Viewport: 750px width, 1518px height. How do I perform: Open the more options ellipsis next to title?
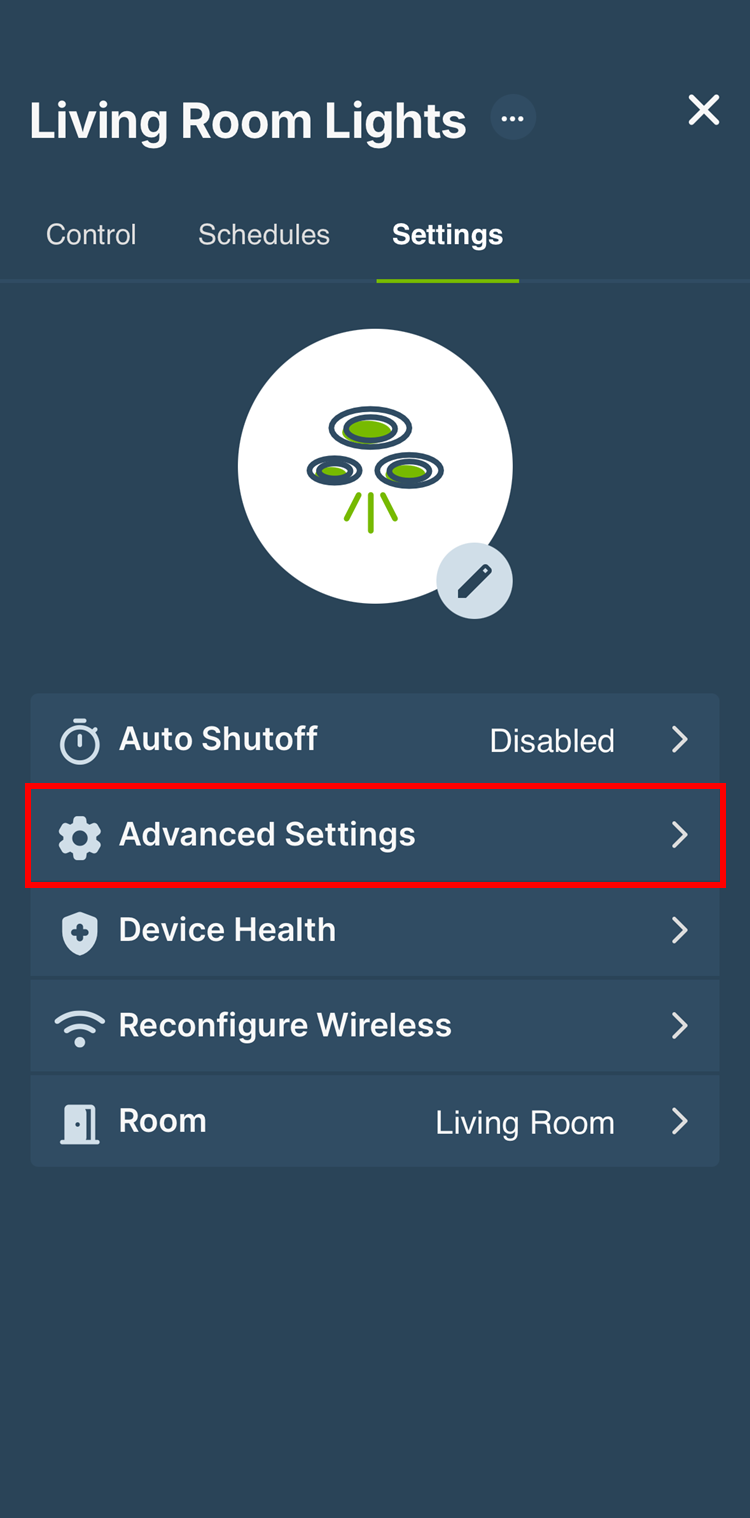point(512,117)
